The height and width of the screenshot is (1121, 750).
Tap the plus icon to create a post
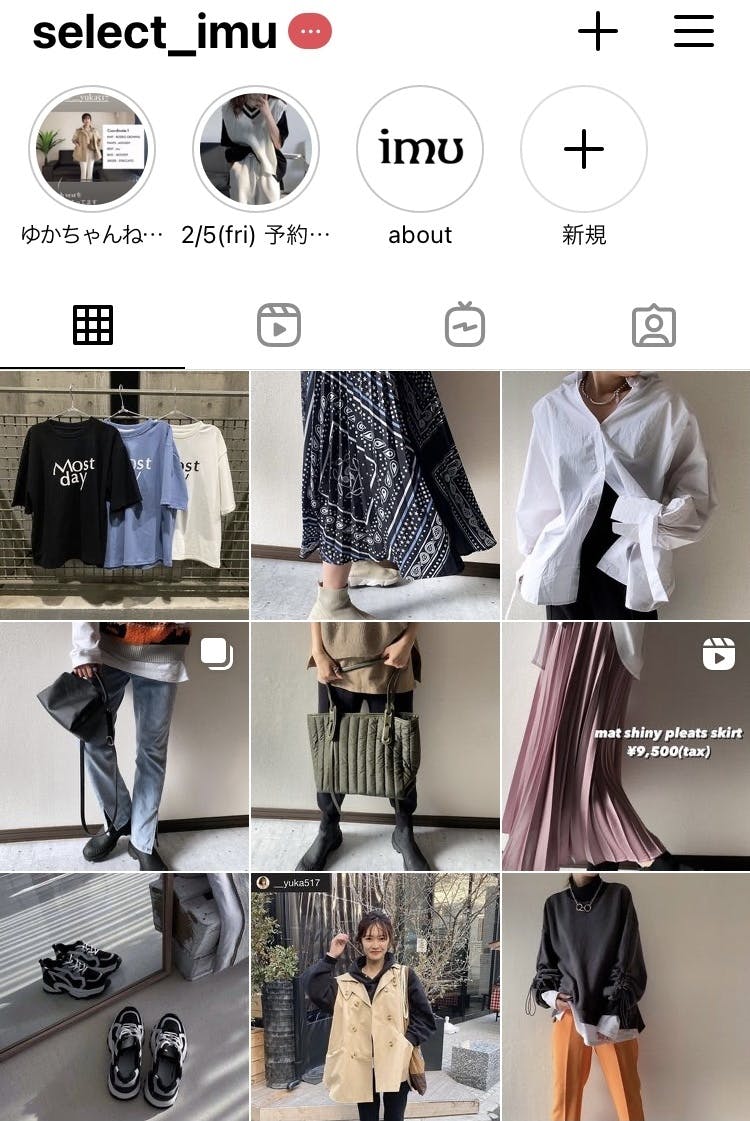click(598, 31)
